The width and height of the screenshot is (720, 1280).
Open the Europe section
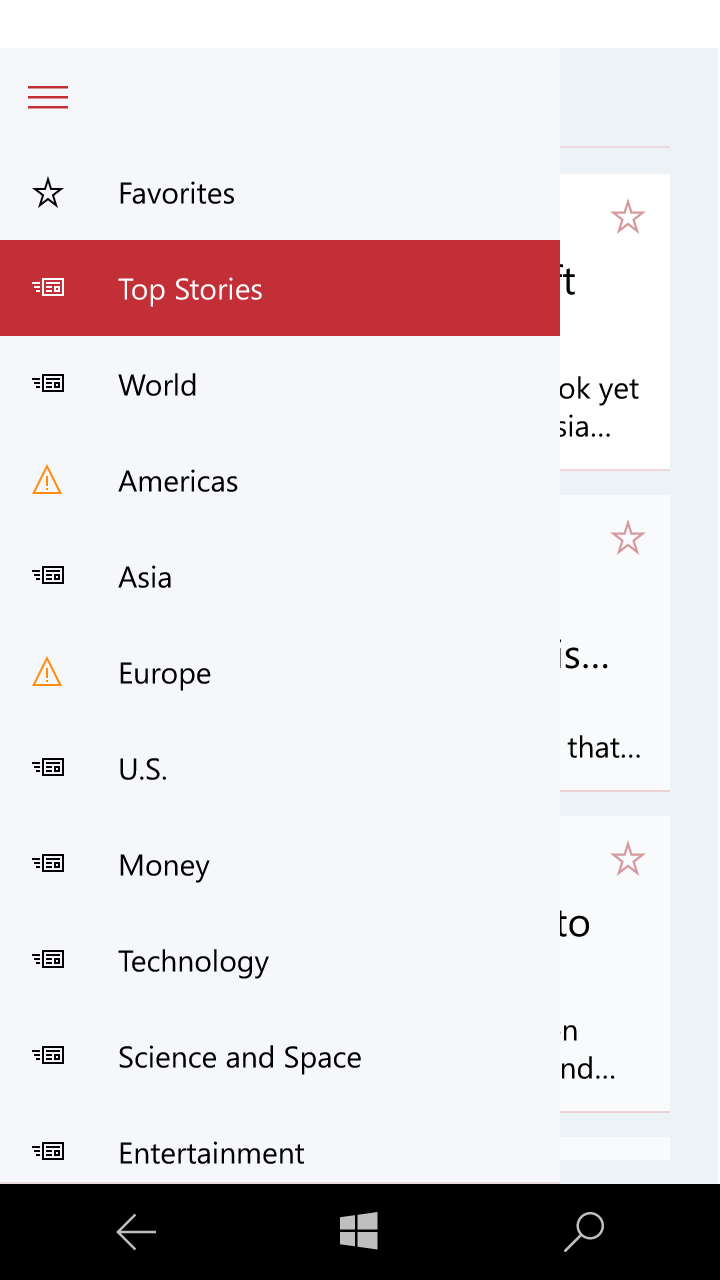[x=164, y=673]
